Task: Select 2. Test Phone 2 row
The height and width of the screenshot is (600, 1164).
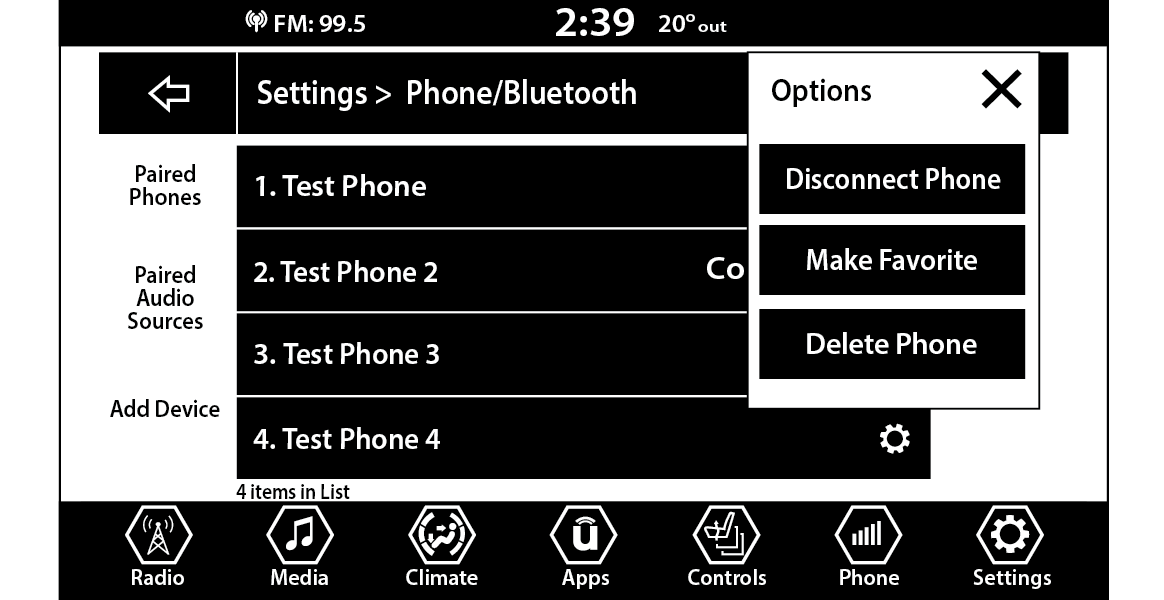Action: point(490,272)
